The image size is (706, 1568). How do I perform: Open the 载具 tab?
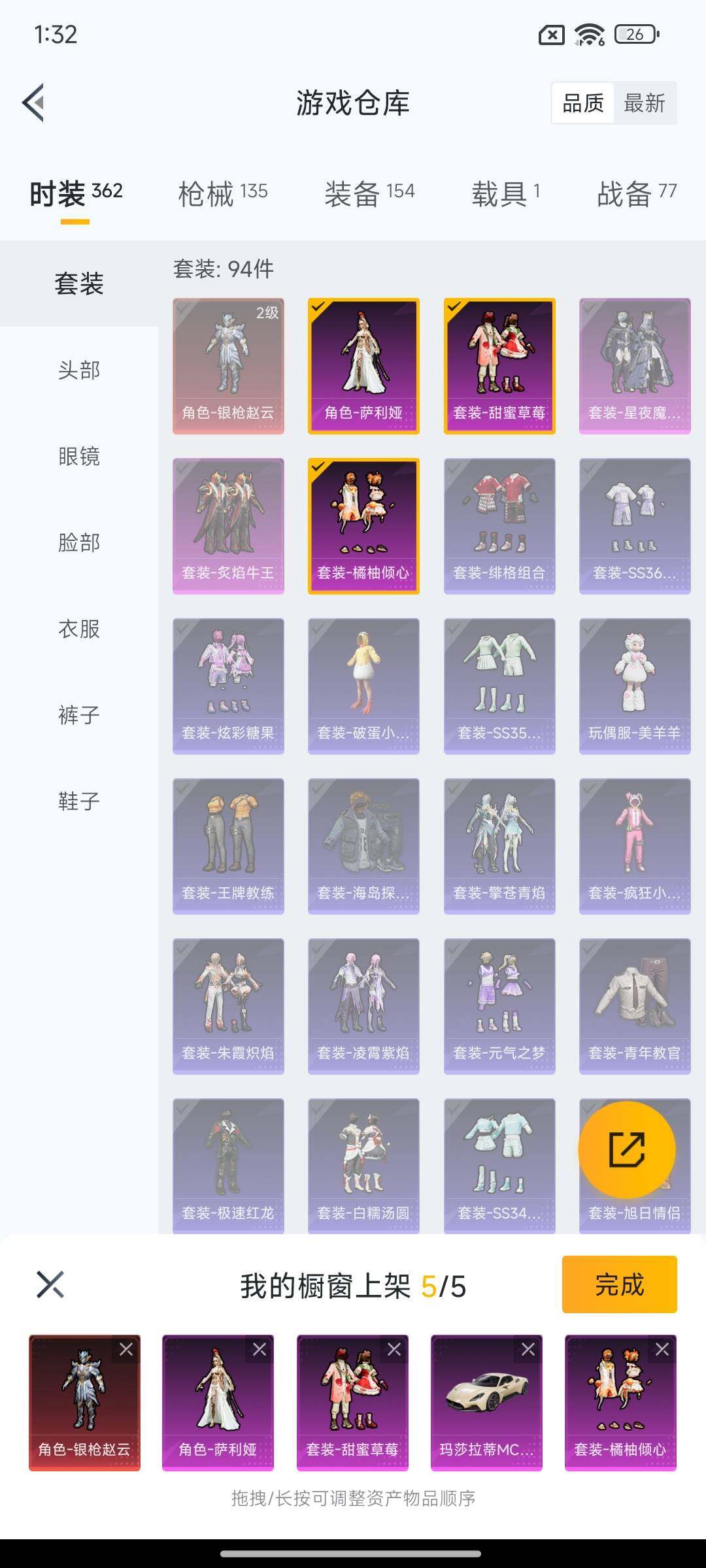click(505, 193)
